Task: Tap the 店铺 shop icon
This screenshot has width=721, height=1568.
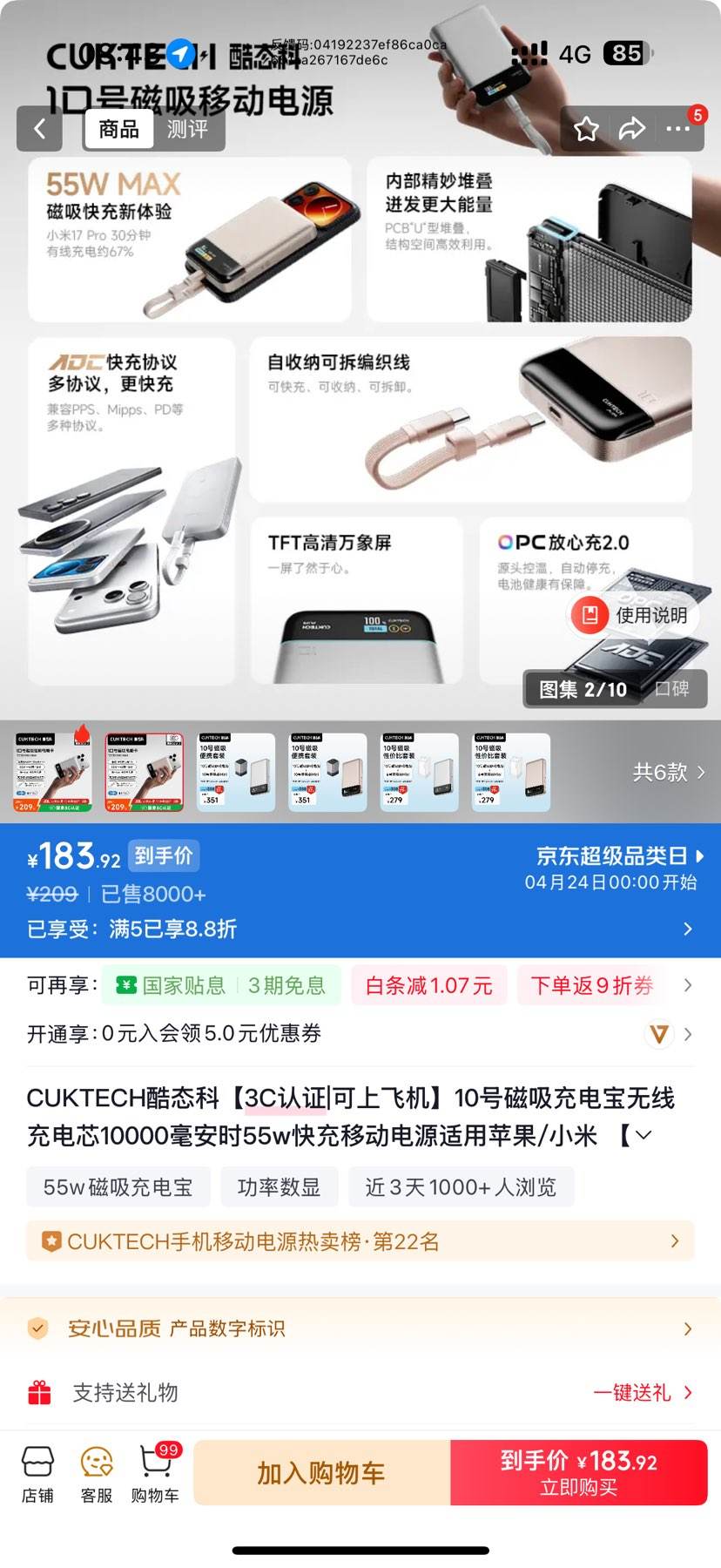Action: pos(36,1472)
